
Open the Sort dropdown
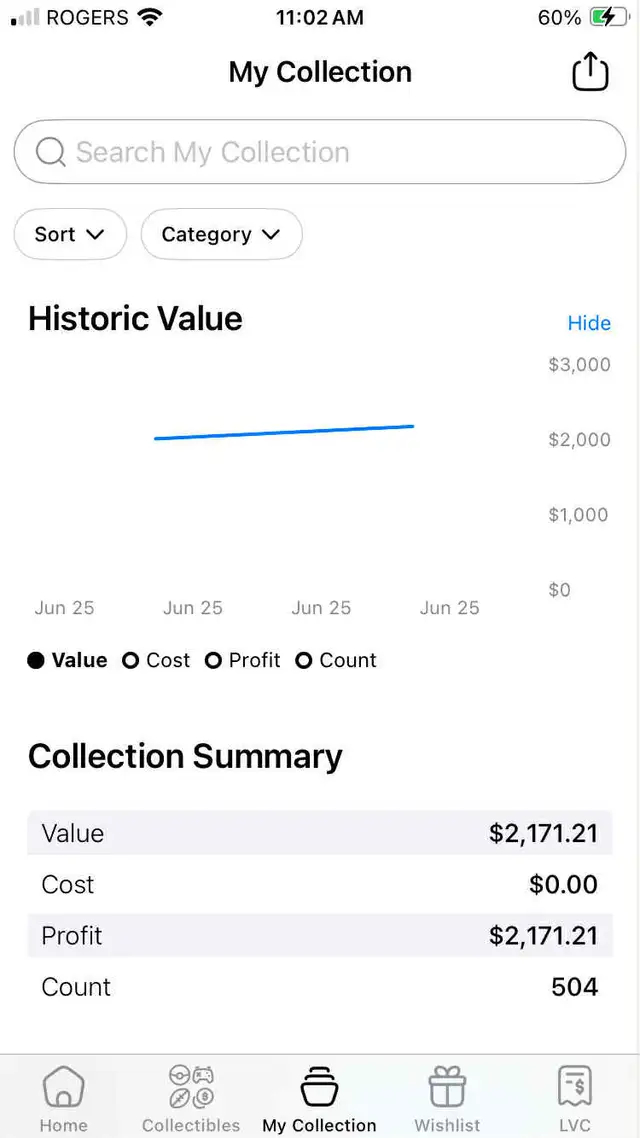(x=70, y=234)
